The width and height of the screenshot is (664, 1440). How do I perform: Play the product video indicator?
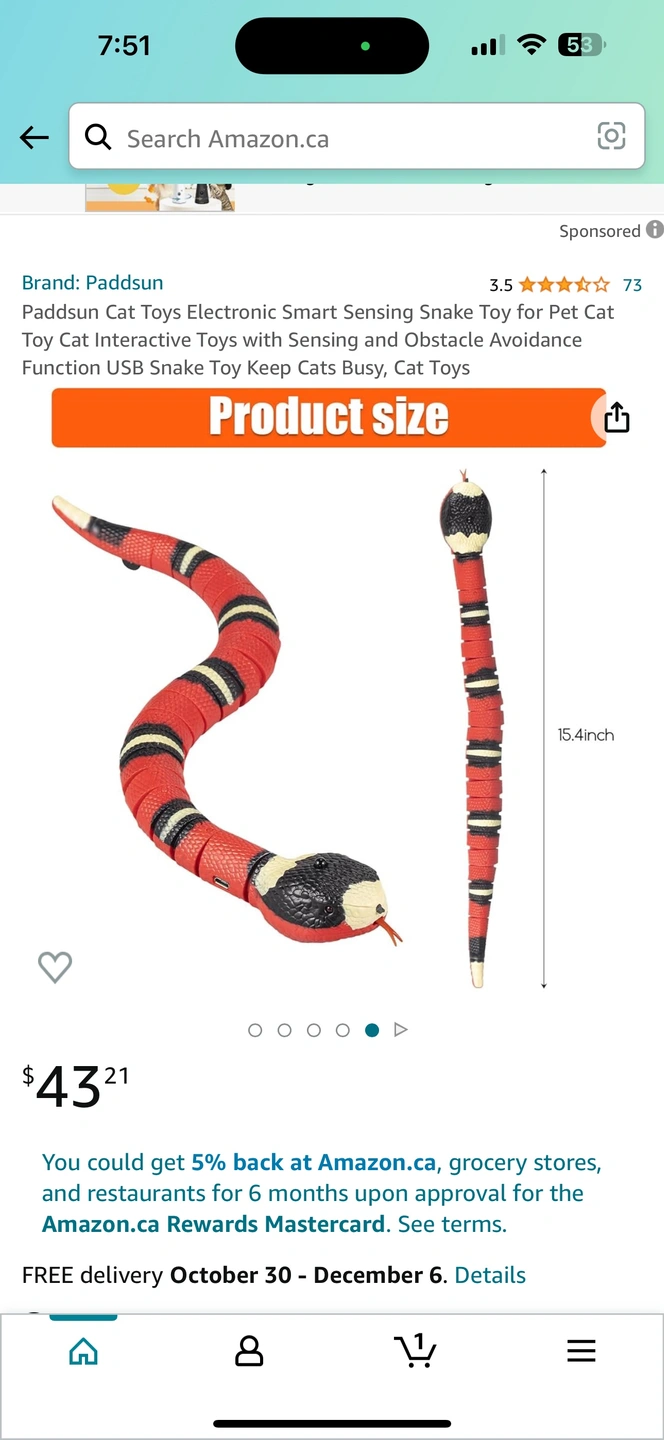click(401, 1030)
